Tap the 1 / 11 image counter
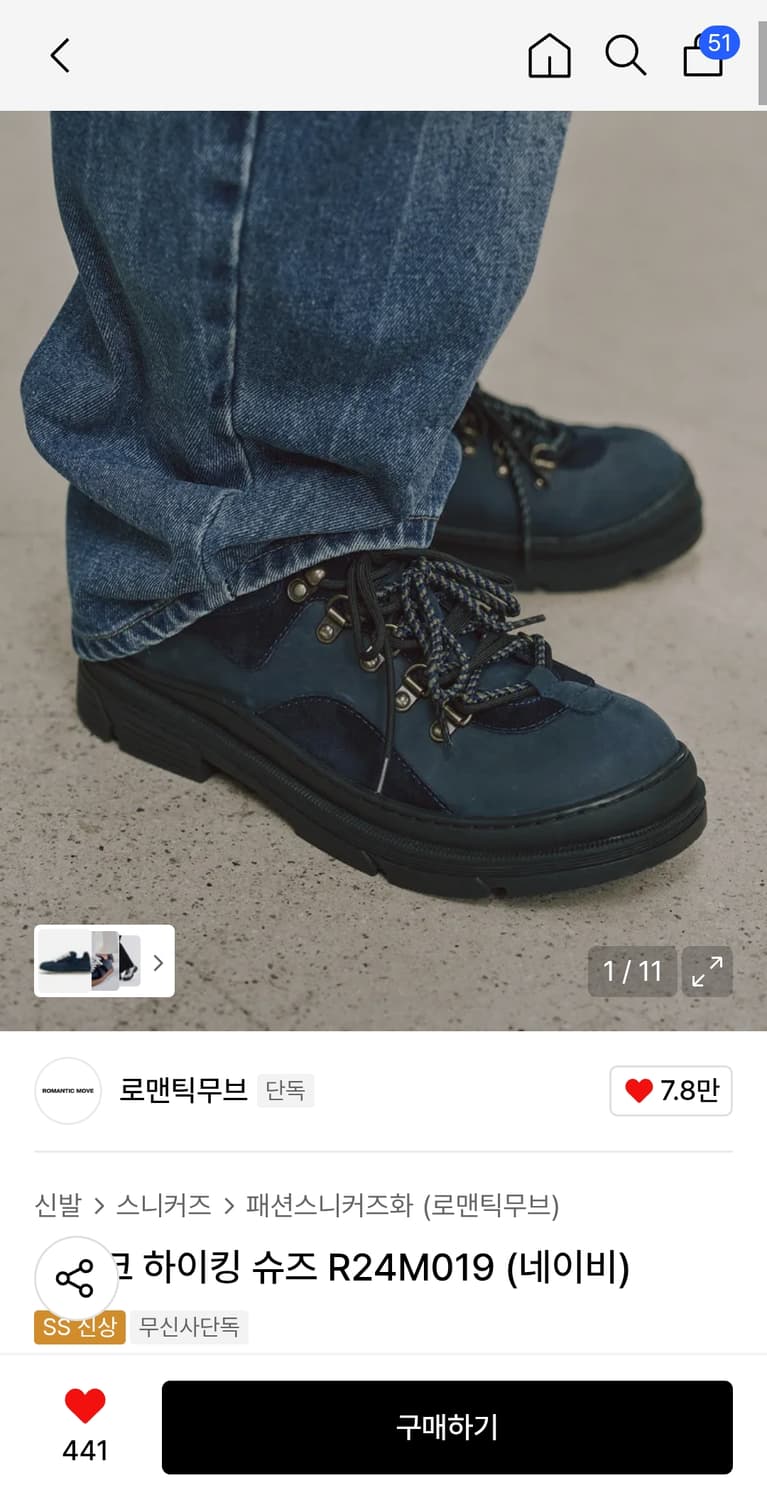Image resolution: width=767 pixels, height=1500 pixels. point(632,971)
